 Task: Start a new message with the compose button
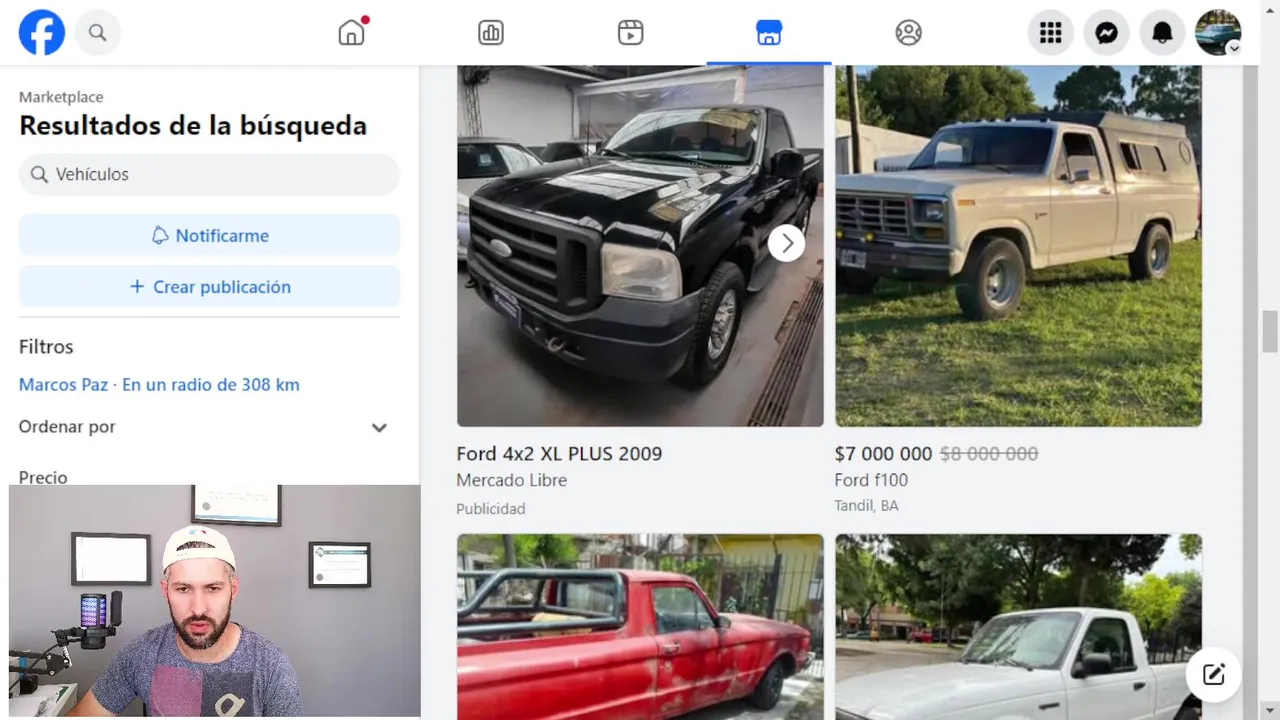[x=1213, y=674]
